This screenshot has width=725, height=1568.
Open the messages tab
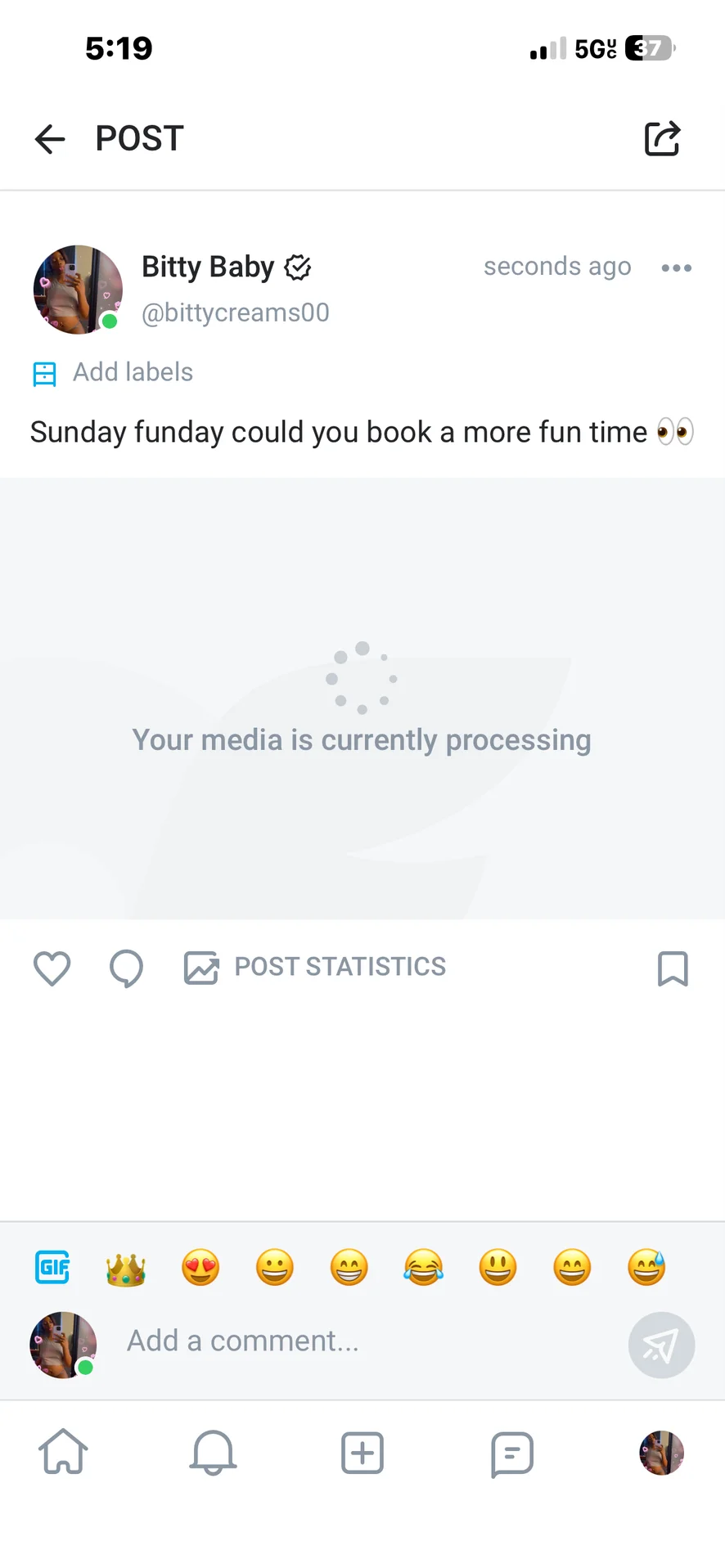click(x=512, y=1454)
